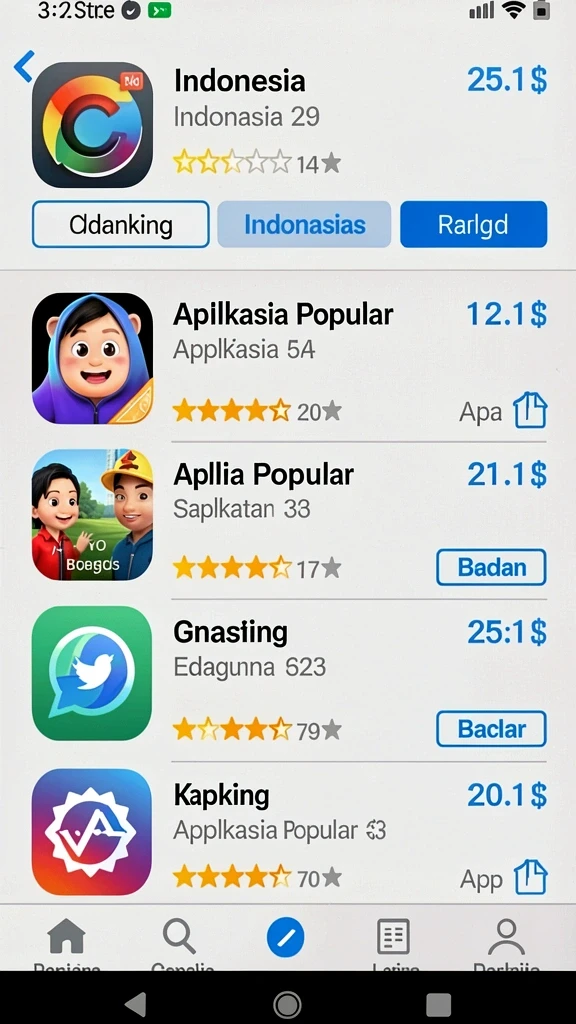
Task: Open the Gnasting app row
Action: (289, 673)
